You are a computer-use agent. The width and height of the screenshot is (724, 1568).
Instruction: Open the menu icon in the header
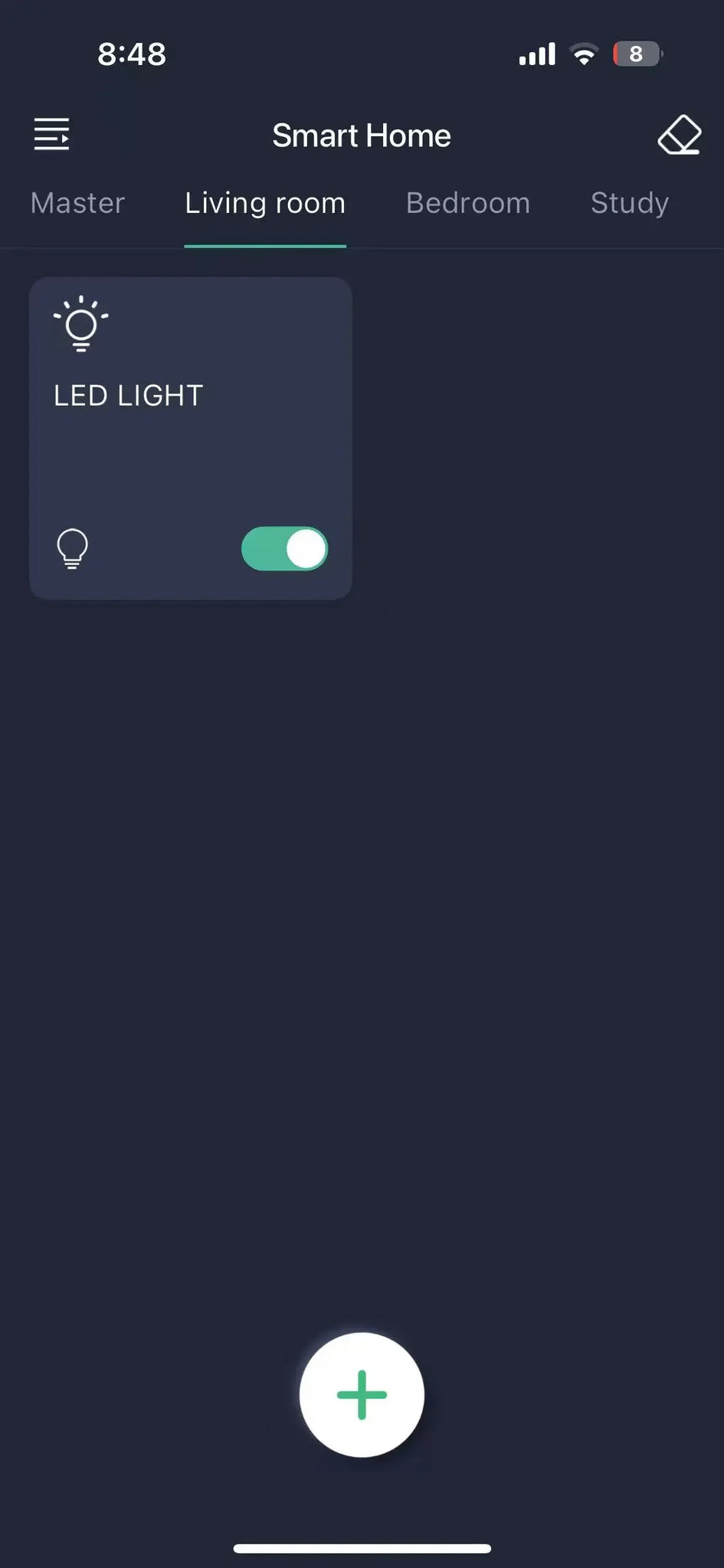[51, 135]
